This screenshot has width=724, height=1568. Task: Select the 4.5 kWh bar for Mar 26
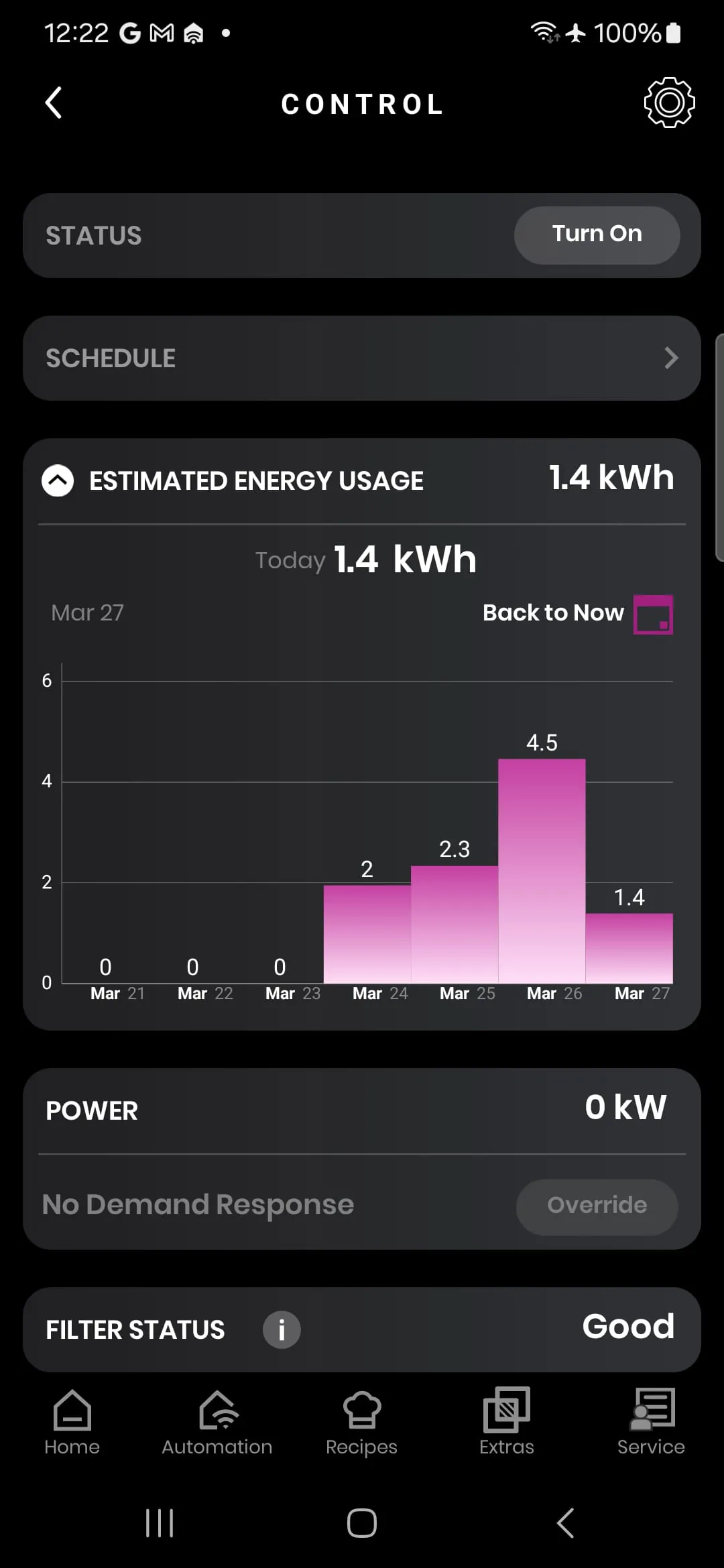tap(542, 871)
